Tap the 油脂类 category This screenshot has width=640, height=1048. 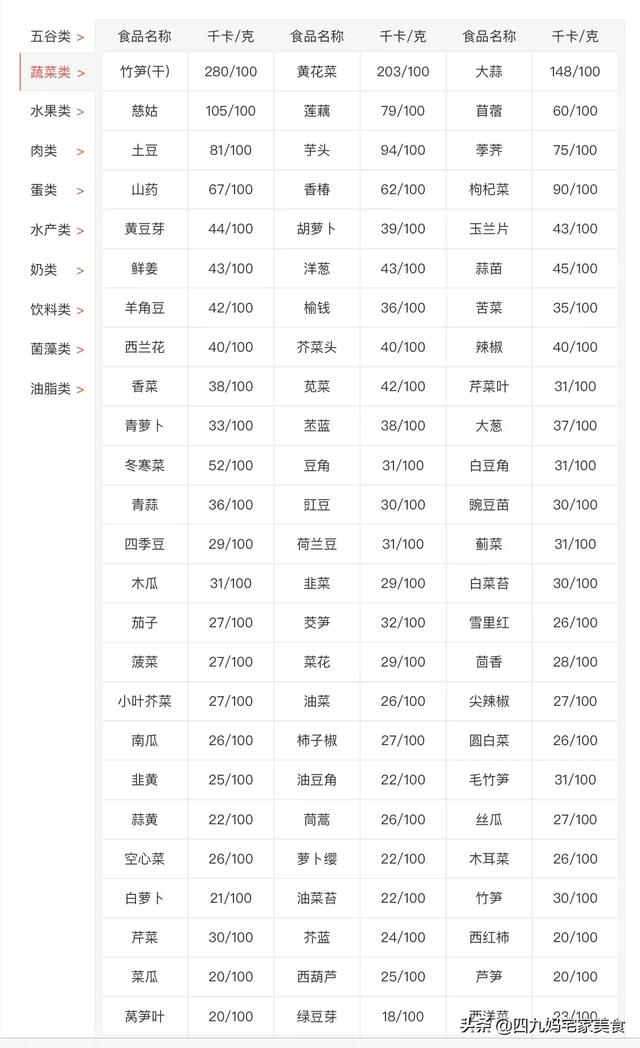click(x=56, y=389)
